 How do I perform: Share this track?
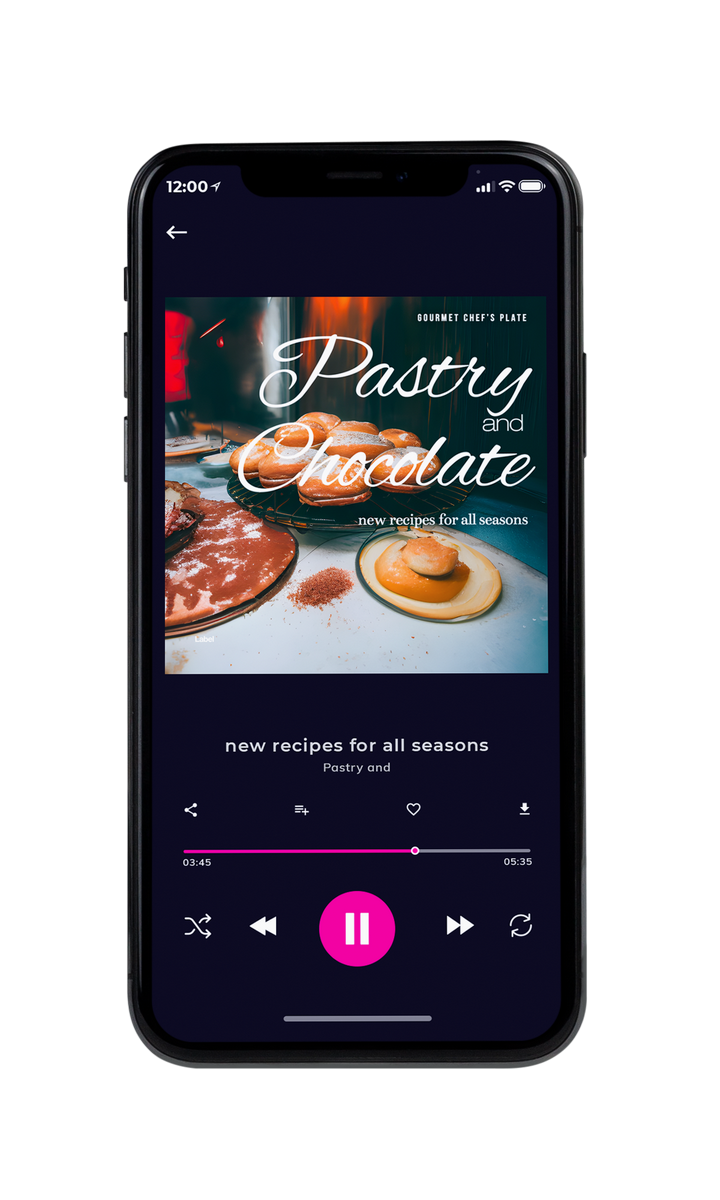[x=191, y=810]
